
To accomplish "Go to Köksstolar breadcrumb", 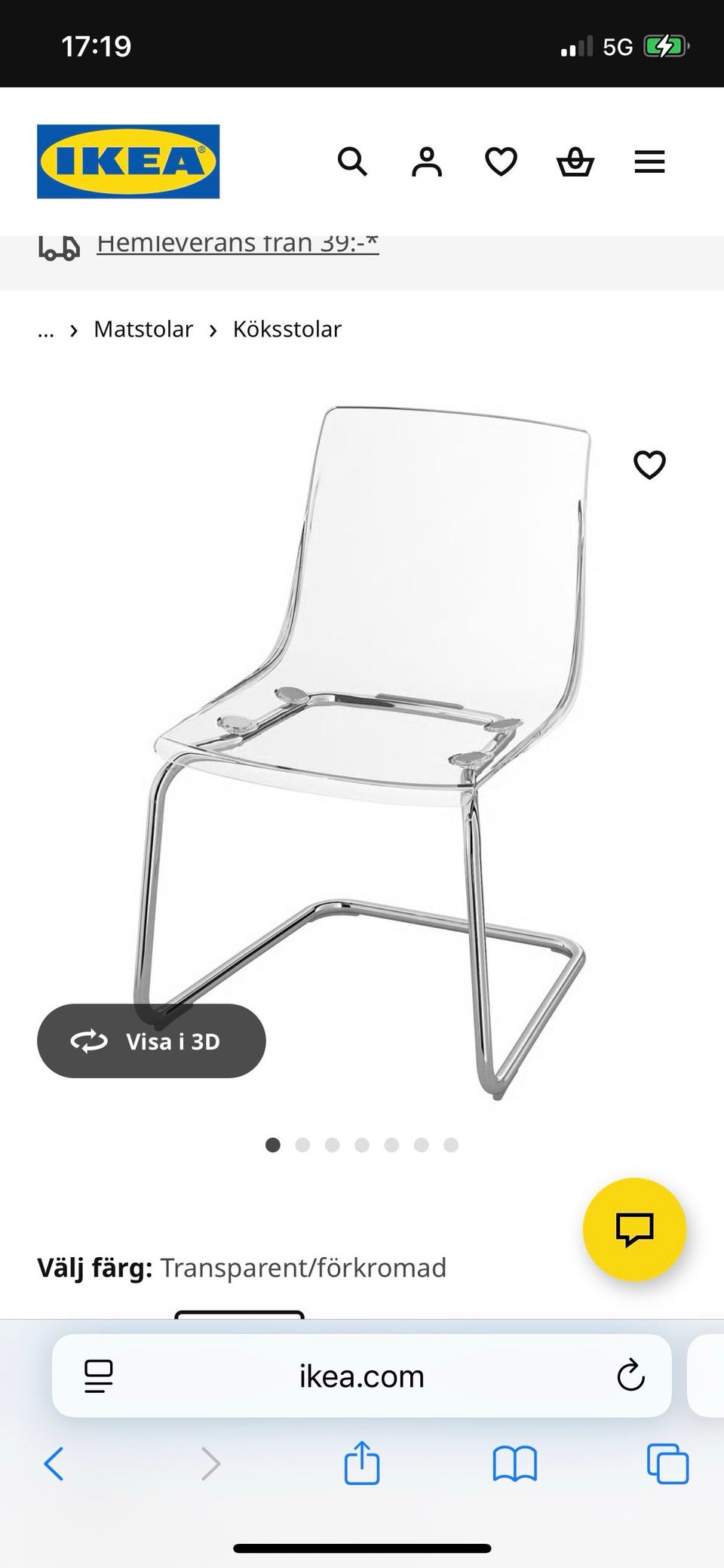I will click(287, 329).
